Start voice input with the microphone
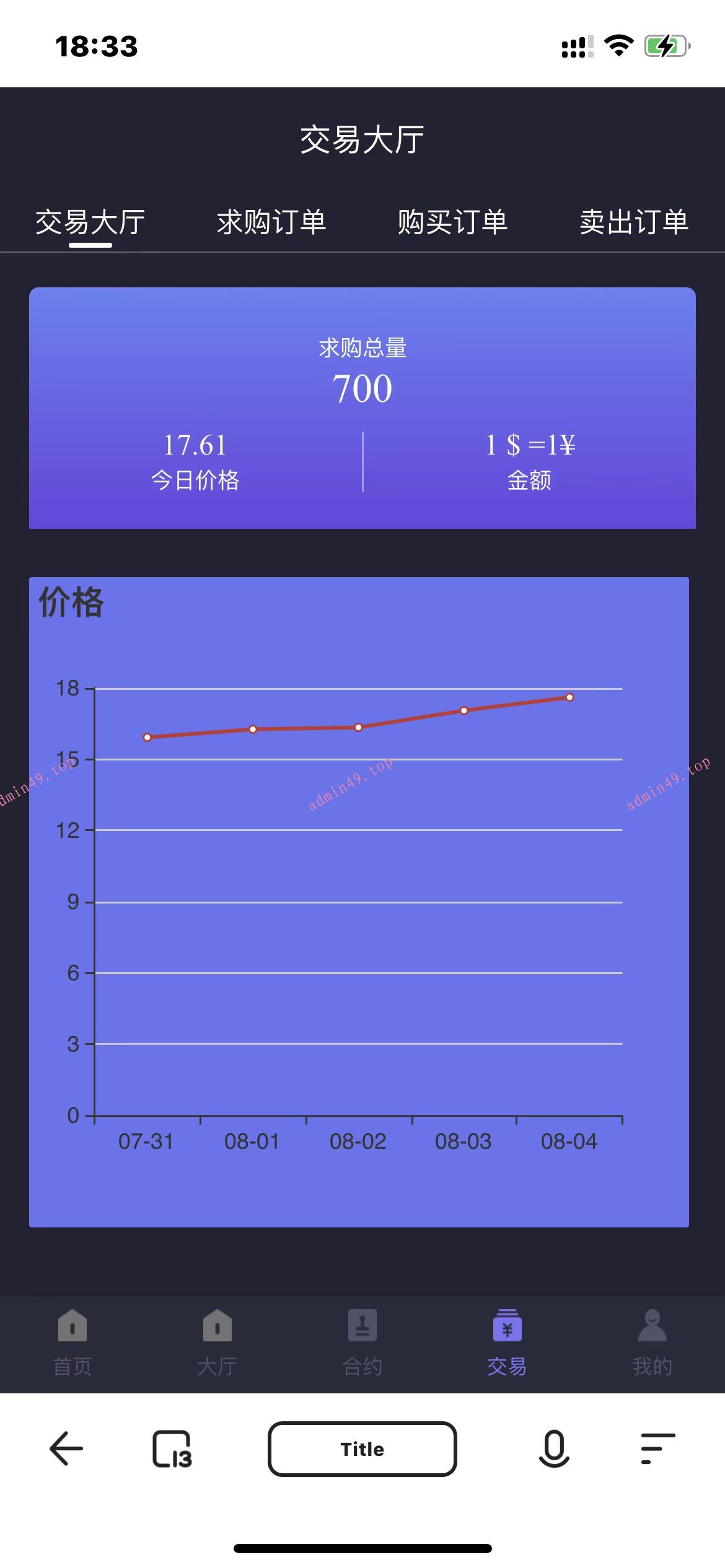This screenshot has height=1568, width=725. coord(554,1449)
